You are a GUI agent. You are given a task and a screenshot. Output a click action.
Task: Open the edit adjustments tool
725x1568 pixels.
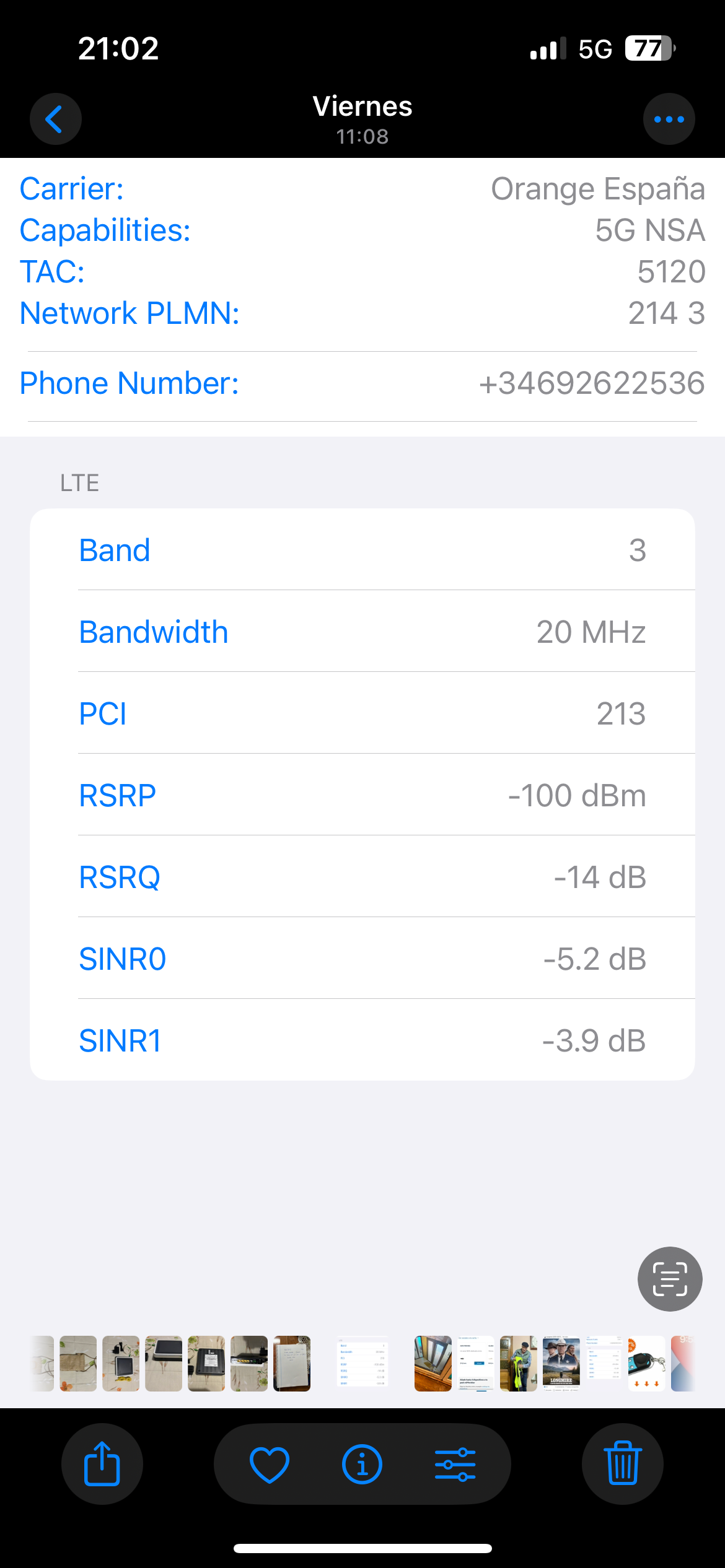[x=455, y=1464]
